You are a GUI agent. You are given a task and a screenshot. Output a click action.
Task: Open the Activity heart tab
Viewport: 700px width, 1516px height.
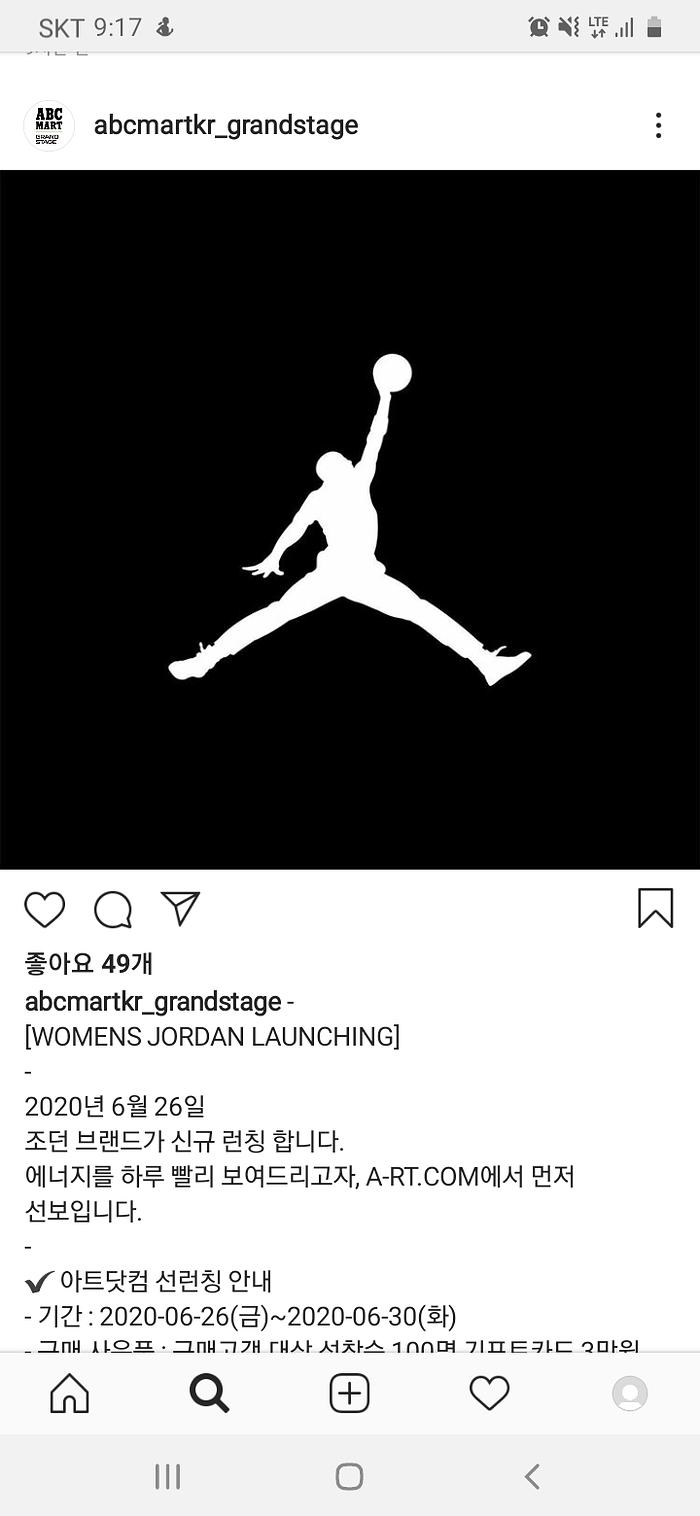click(x=489, y=1393)
